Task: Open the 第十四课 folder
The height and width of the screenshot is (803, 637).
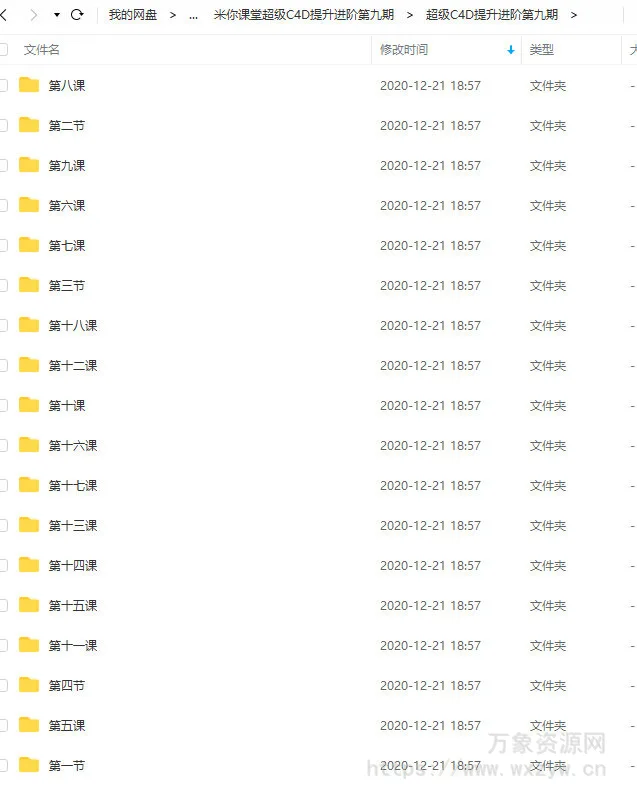Action: tap(73, 566)
